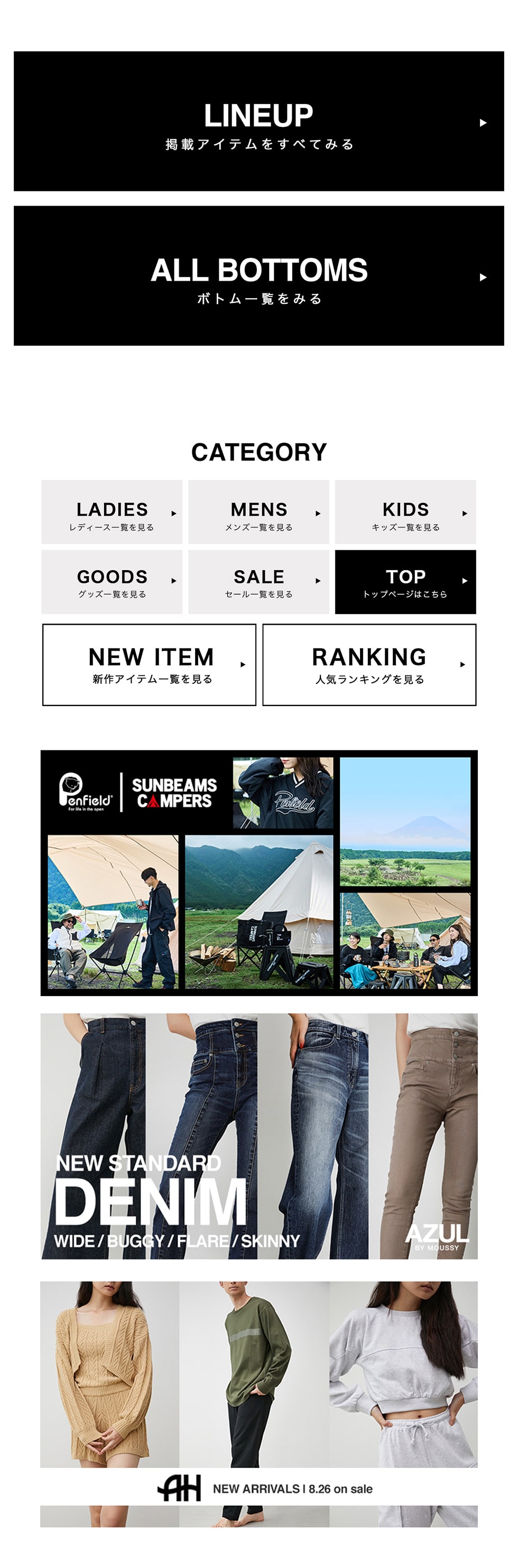518x1568 pixels.
Task: Show the SALE items list
Action: (258, 582)
